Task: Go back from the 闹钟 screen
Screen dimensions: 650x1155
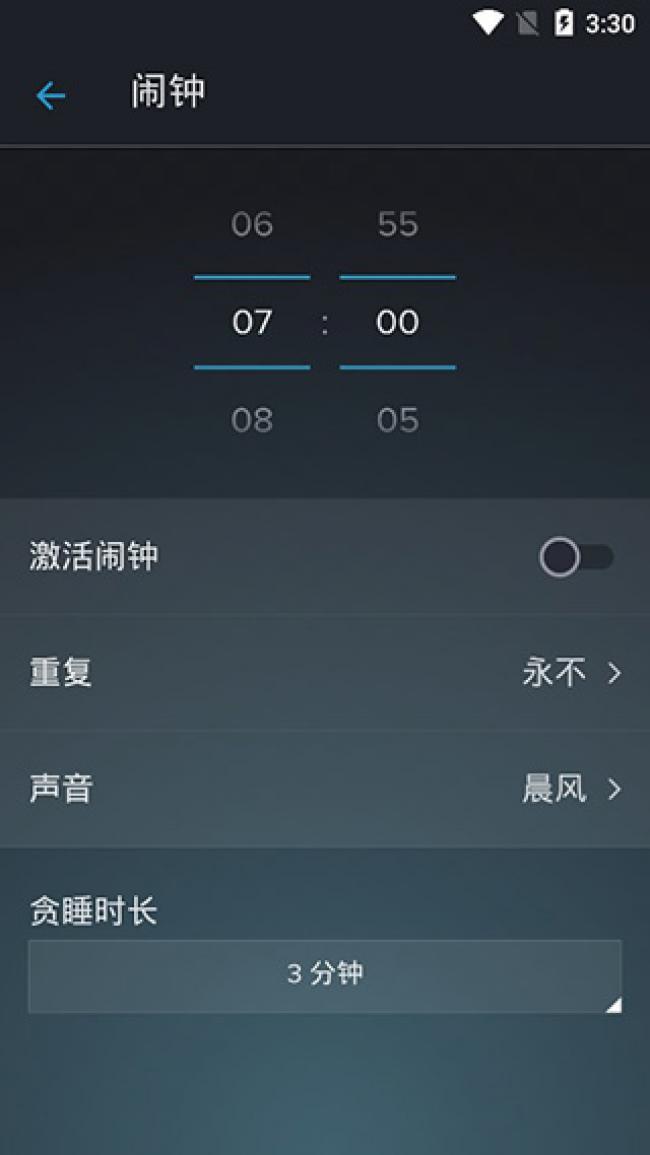Action: click(x=50, y=95)
